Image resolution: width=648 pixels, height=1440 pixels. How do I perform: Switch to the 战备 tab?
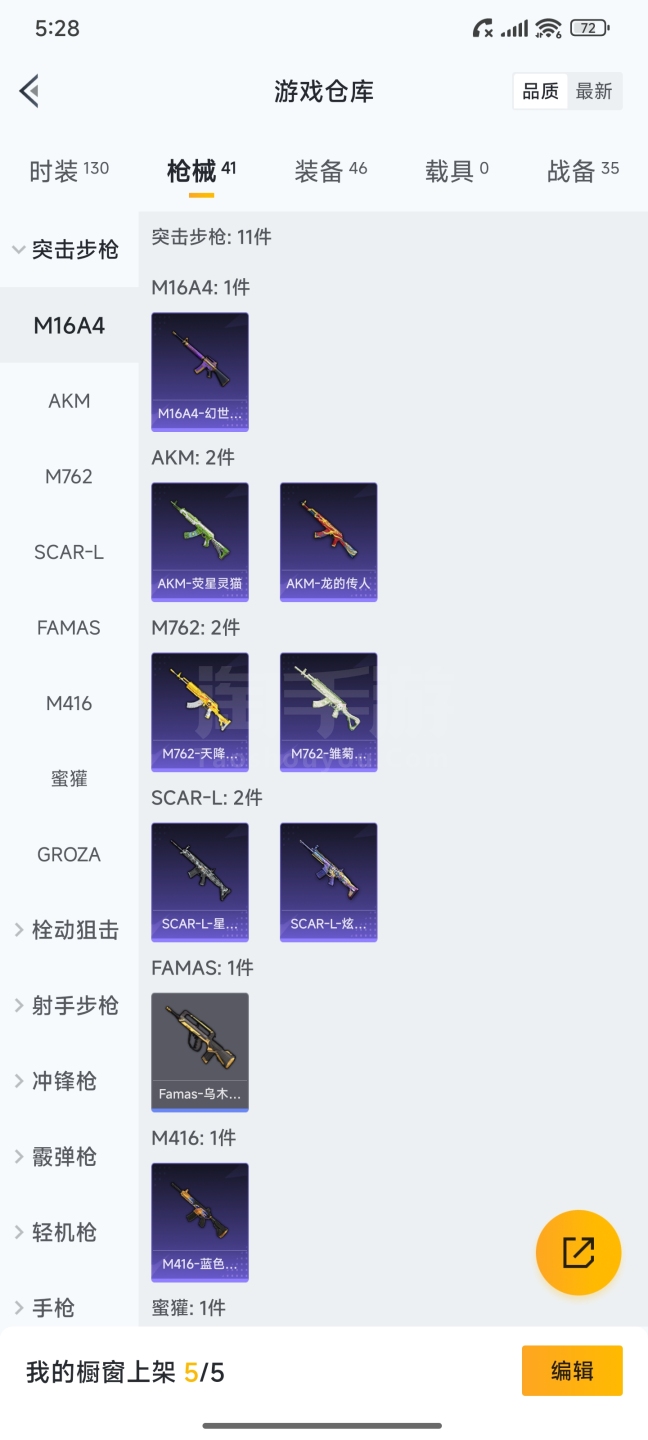582,171
